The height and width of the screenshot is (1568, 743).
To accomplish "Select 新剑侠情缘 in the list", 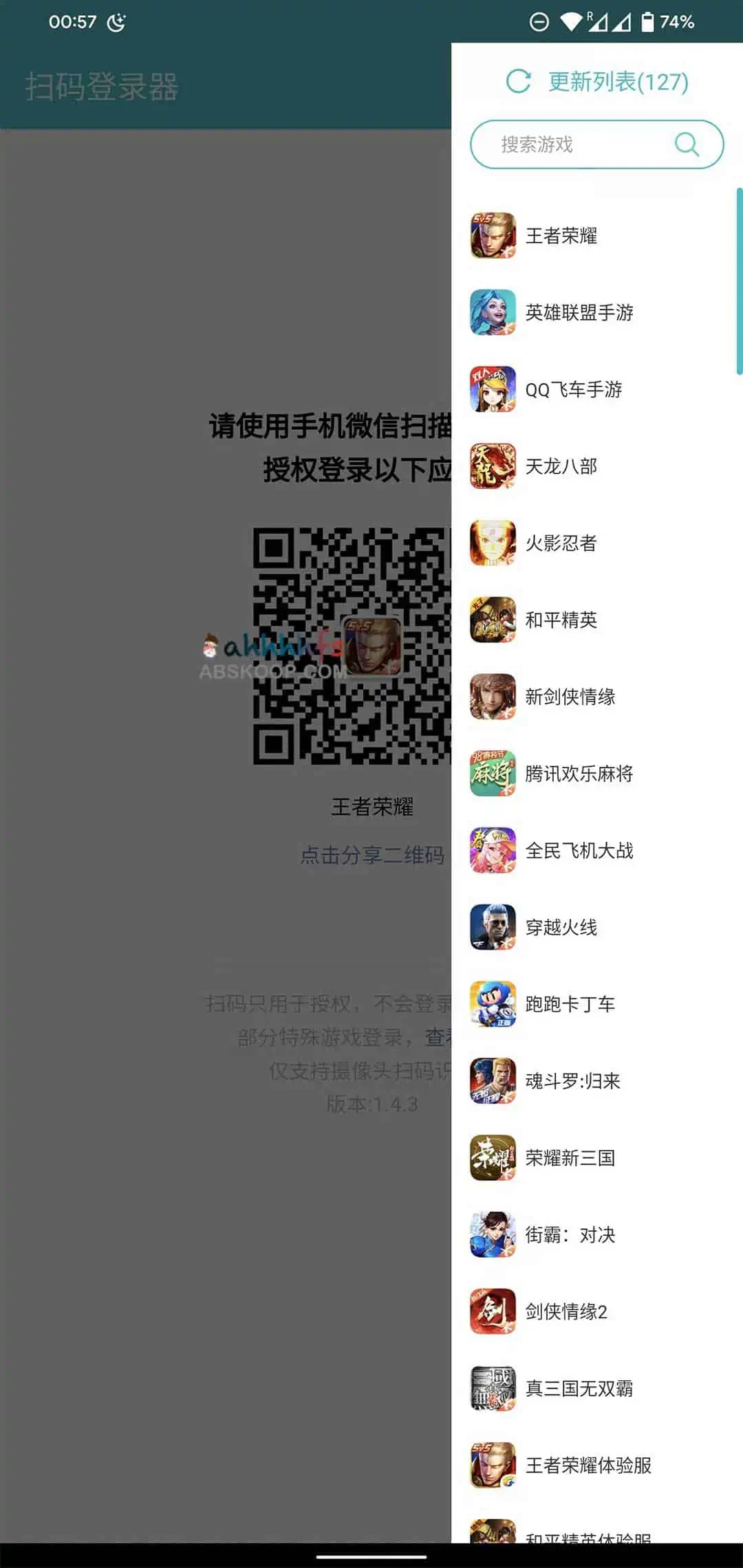I will [x=570, y=697].
